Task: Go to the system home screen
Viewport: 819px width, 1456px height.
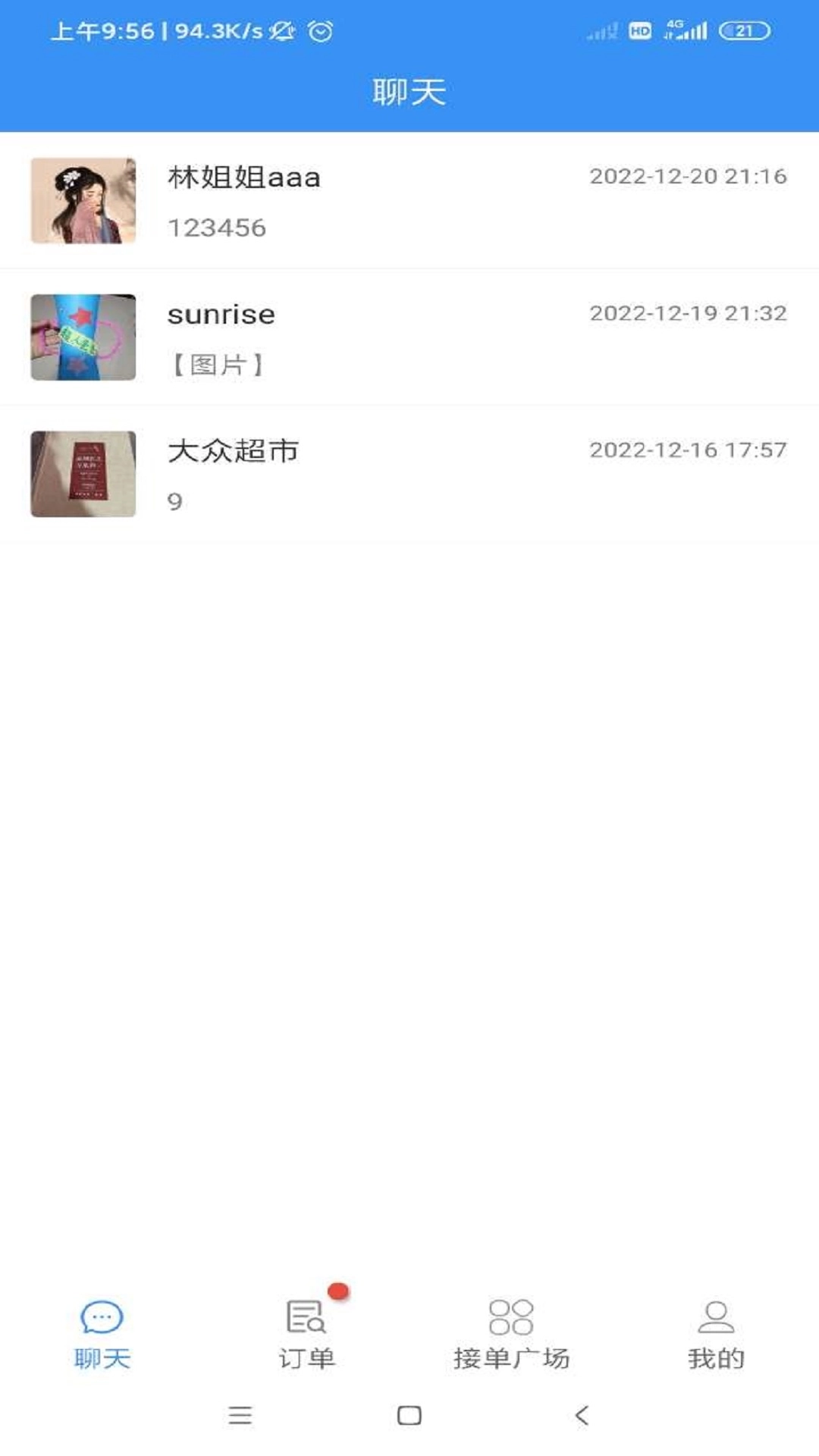Action: (x=409, y=1415)
